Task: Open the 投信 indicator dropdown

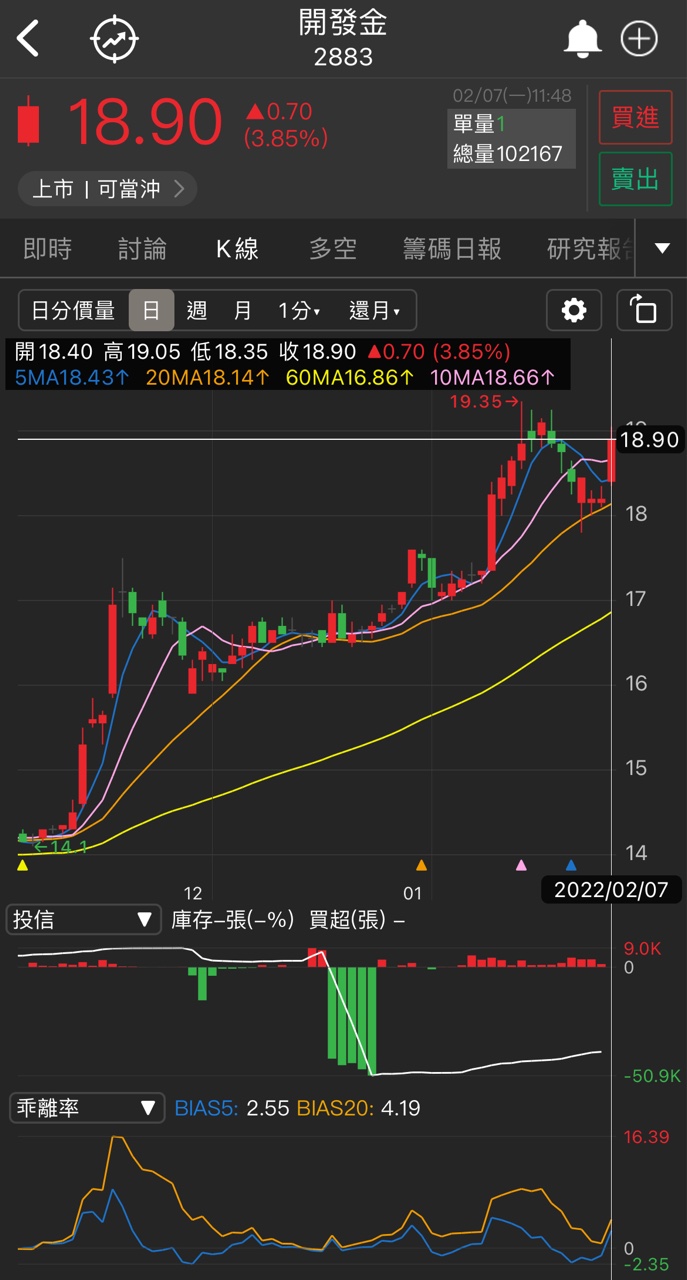Action: (84, 919)
